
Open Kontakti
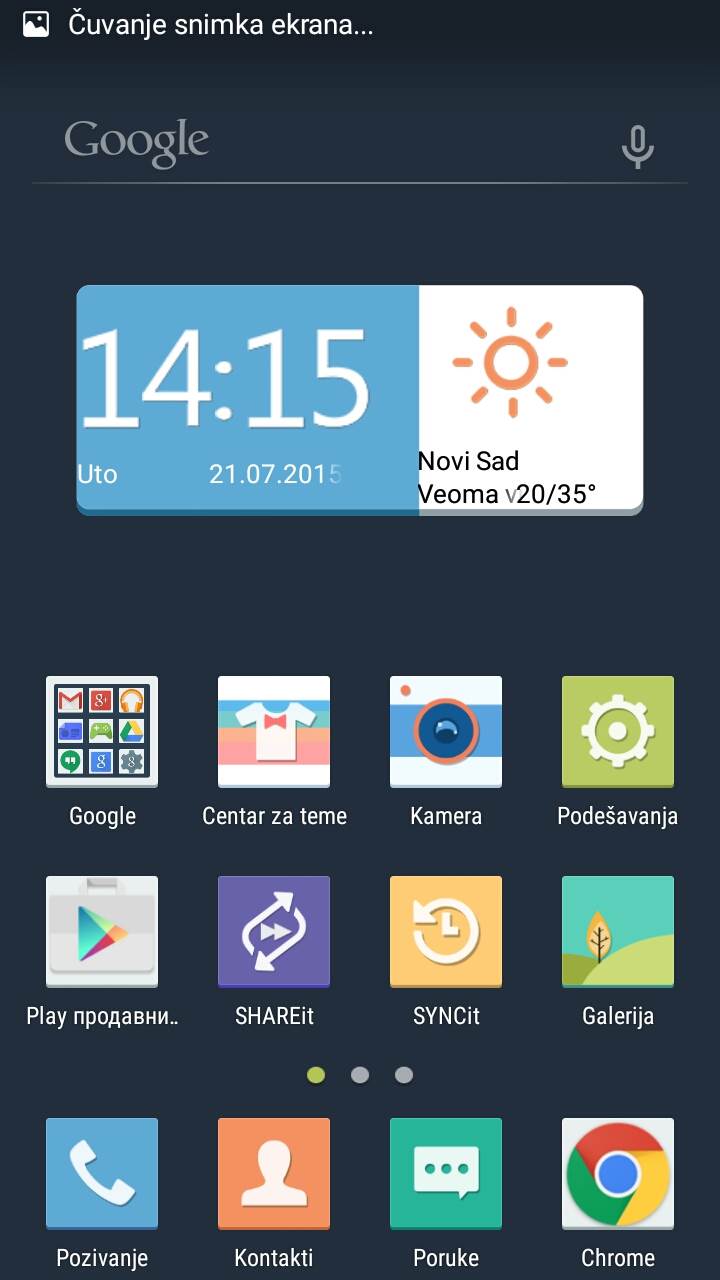(274, 1173)
